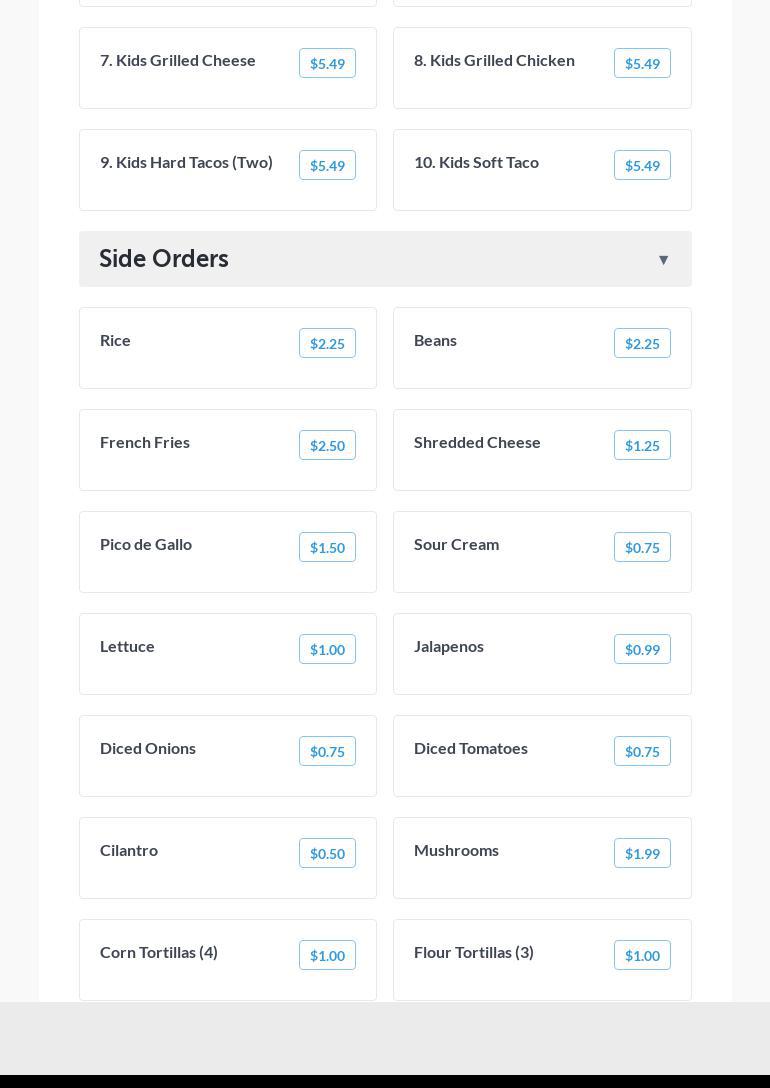Tap the Flour Tortillas (3) card

[x=542, y=960]
